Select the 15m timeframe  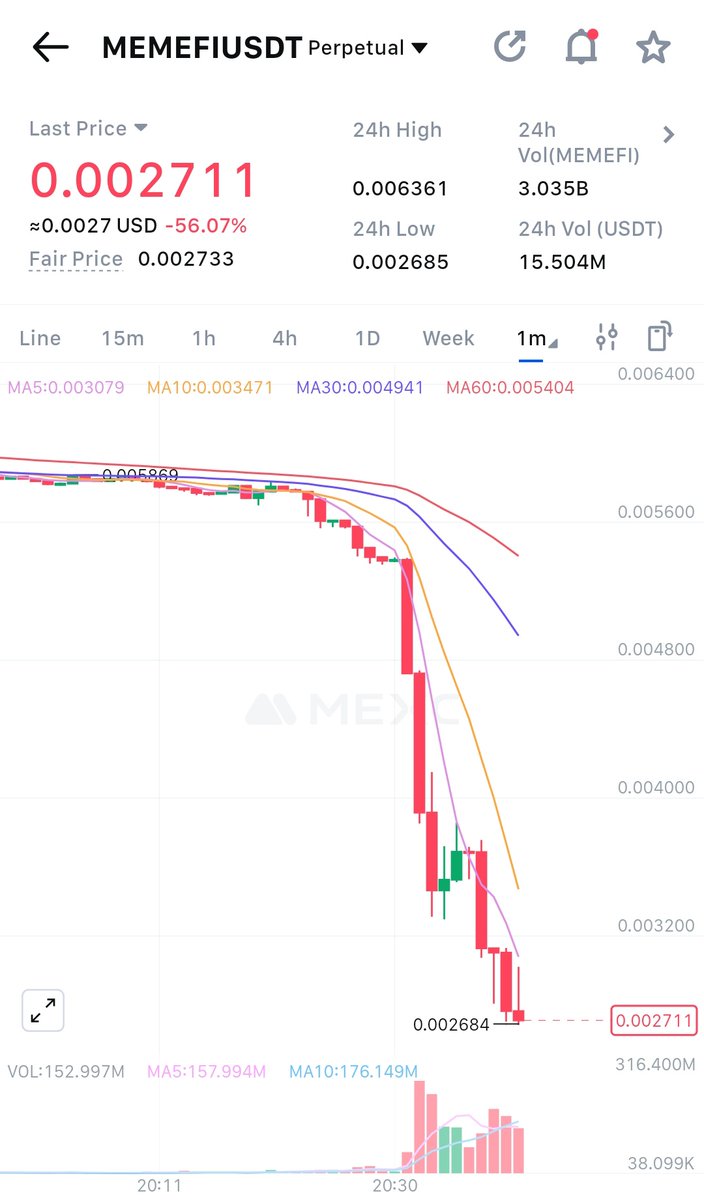[x=122, y=338]
